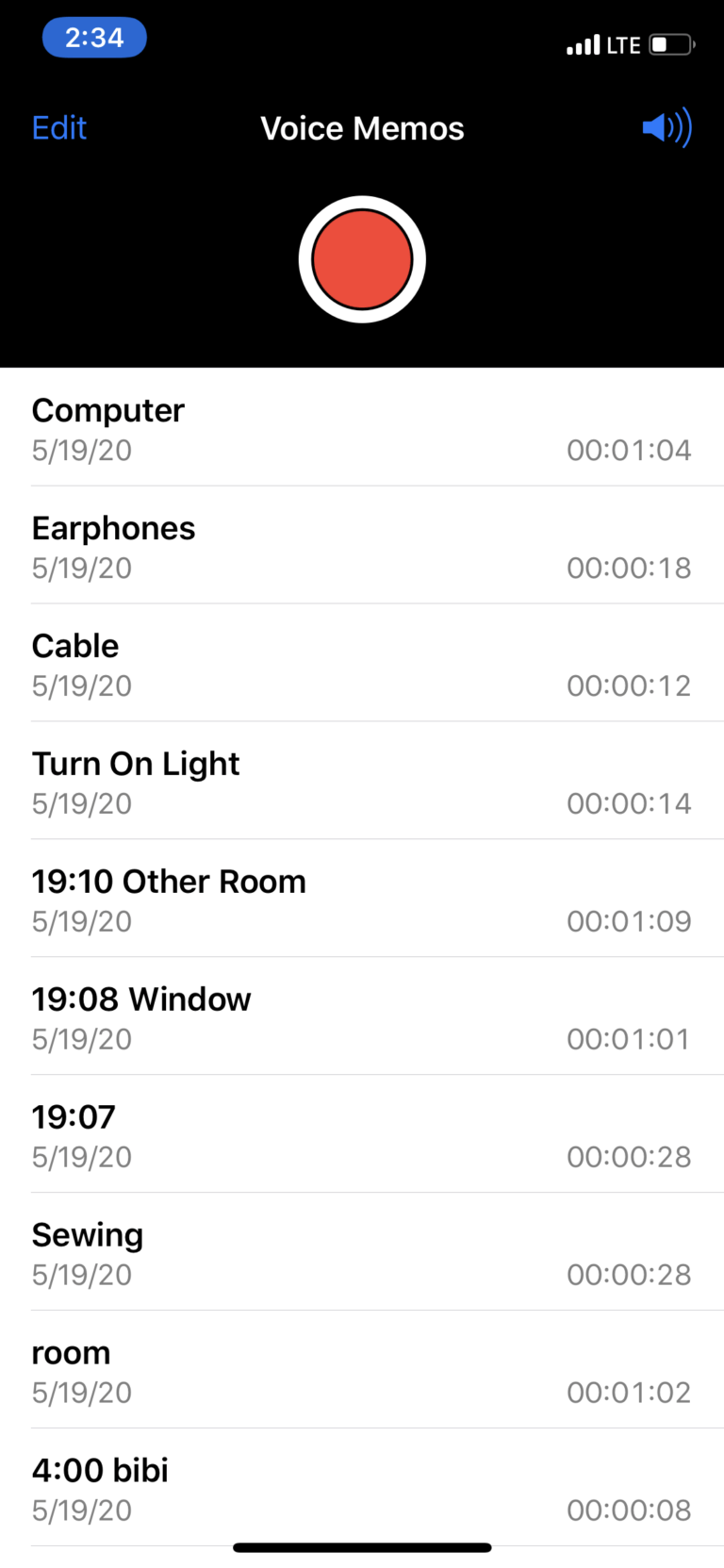Open the 19:07 recording
724x1568 pixels.
tap(362, 1135)
